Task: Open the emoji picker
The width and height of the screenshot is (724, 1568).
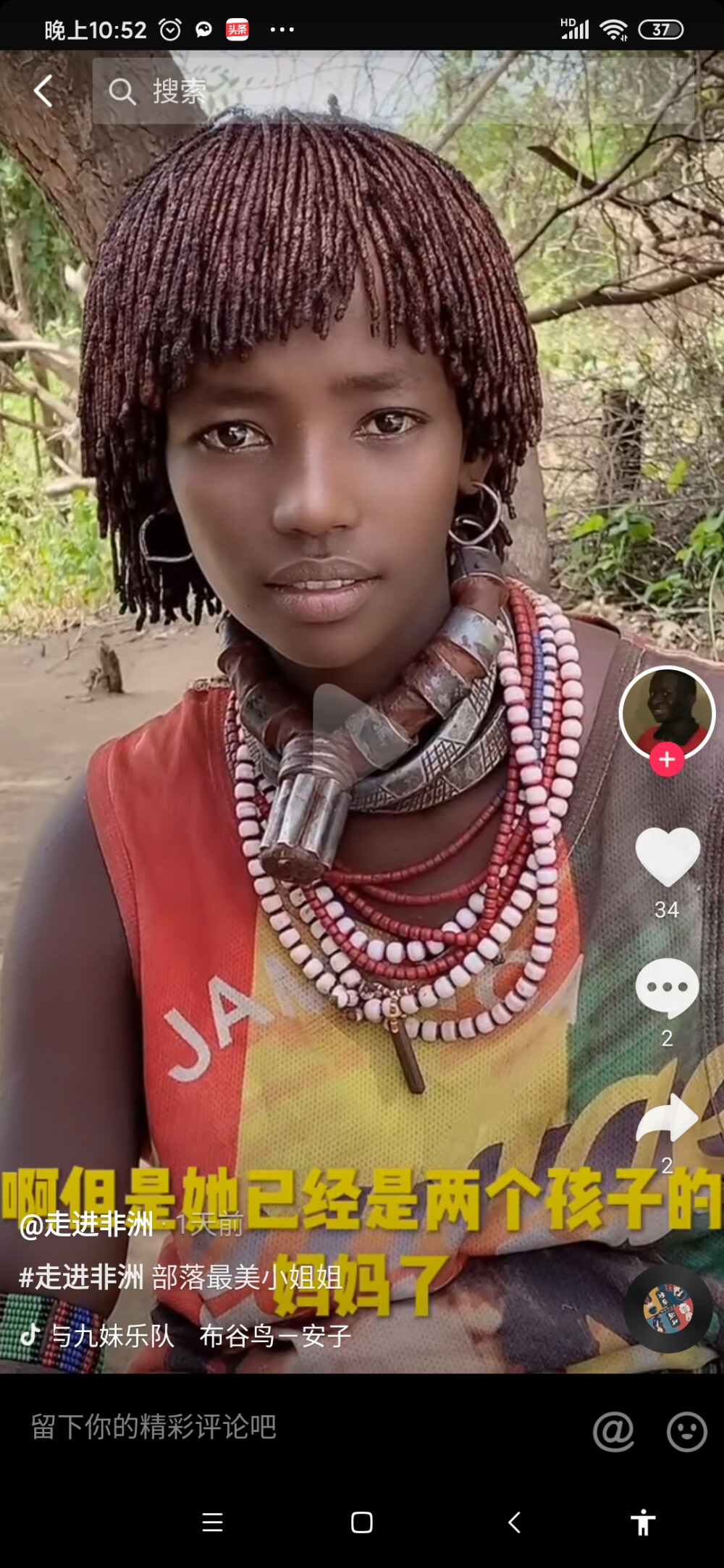Action: tap(686, 1431)
